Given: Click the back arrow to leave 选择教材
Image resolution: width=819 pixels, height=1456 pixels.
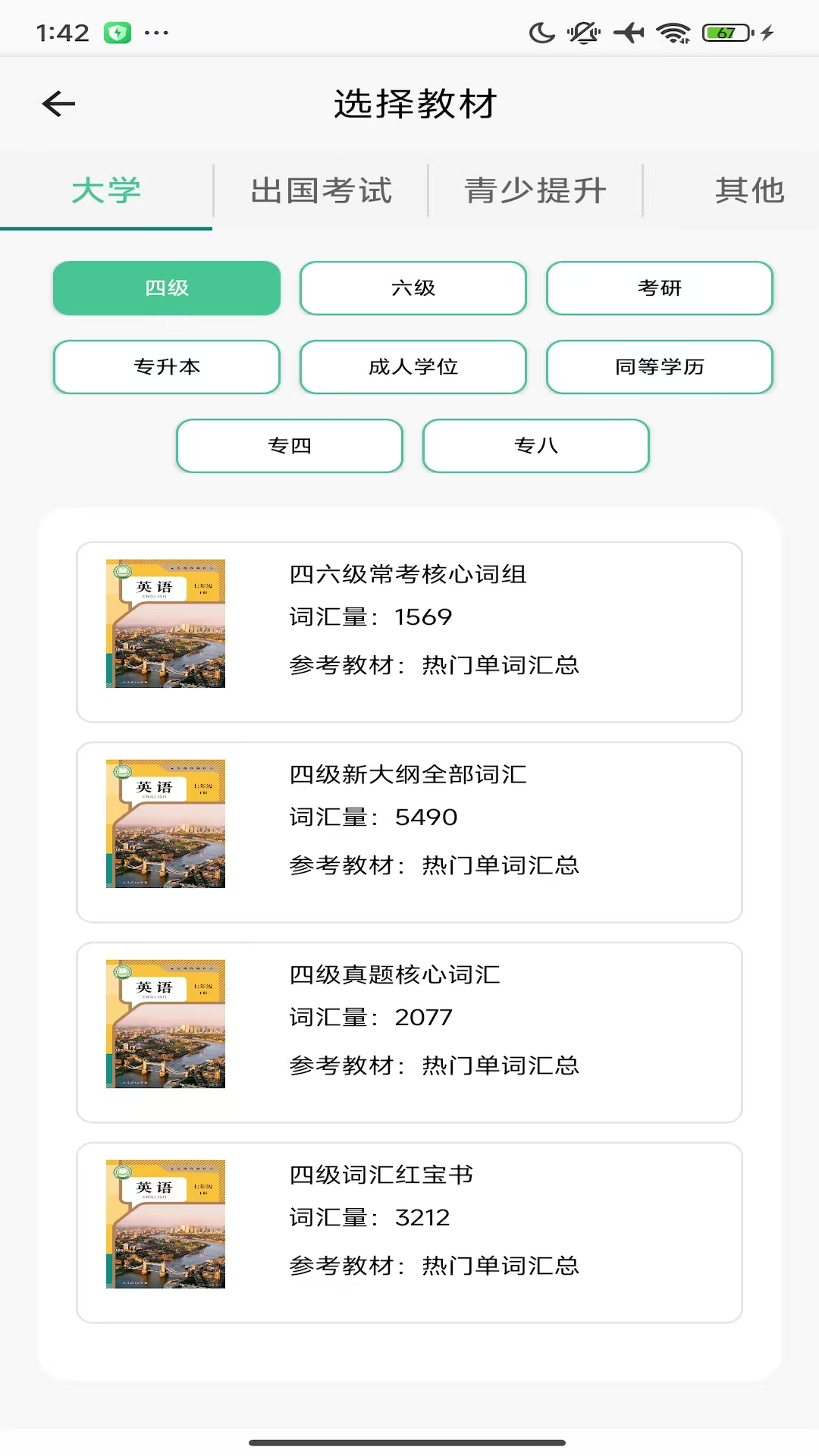Looking at the screenshot, I should (57, 103).
